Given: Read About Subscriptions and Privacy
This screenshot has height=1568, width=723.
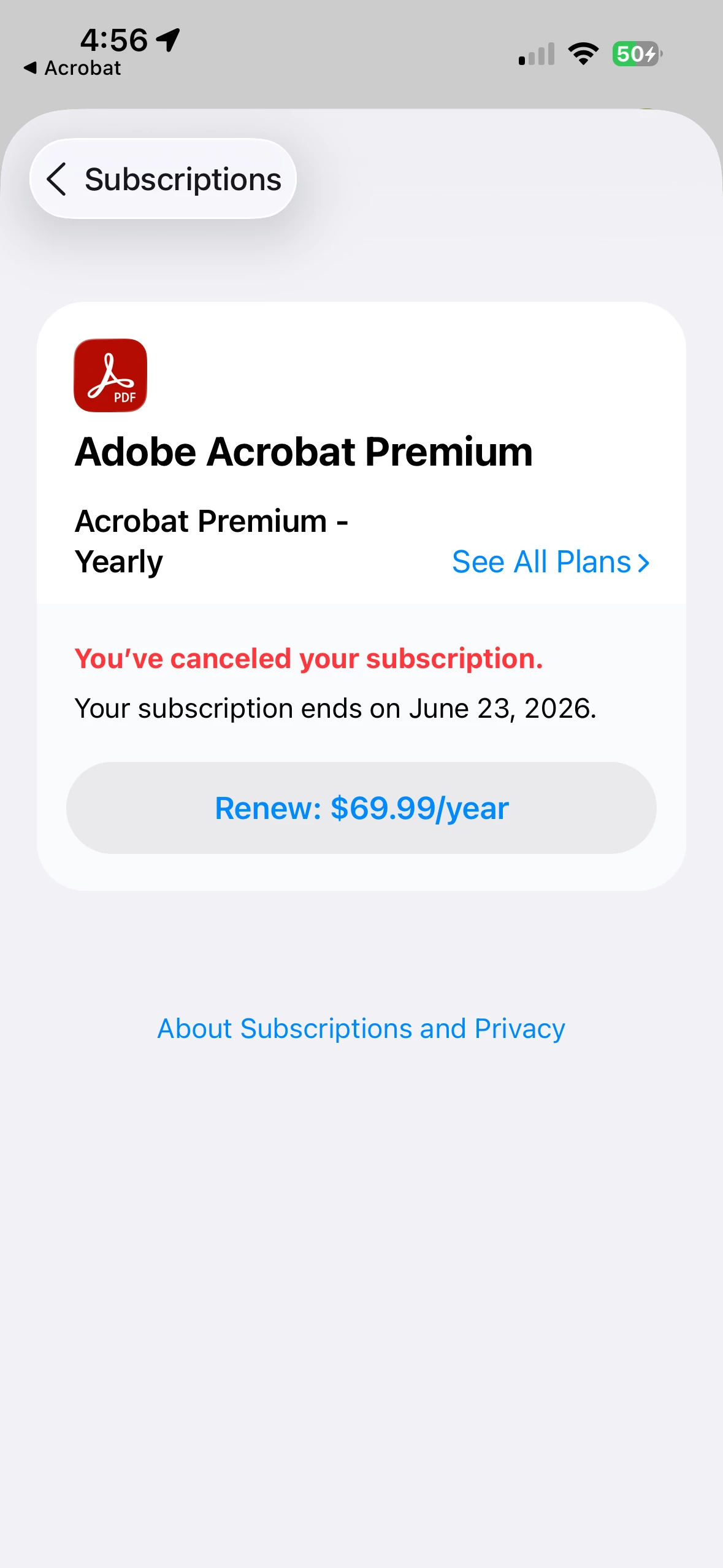Looking at the screenshot, I should coord(361,1029).
